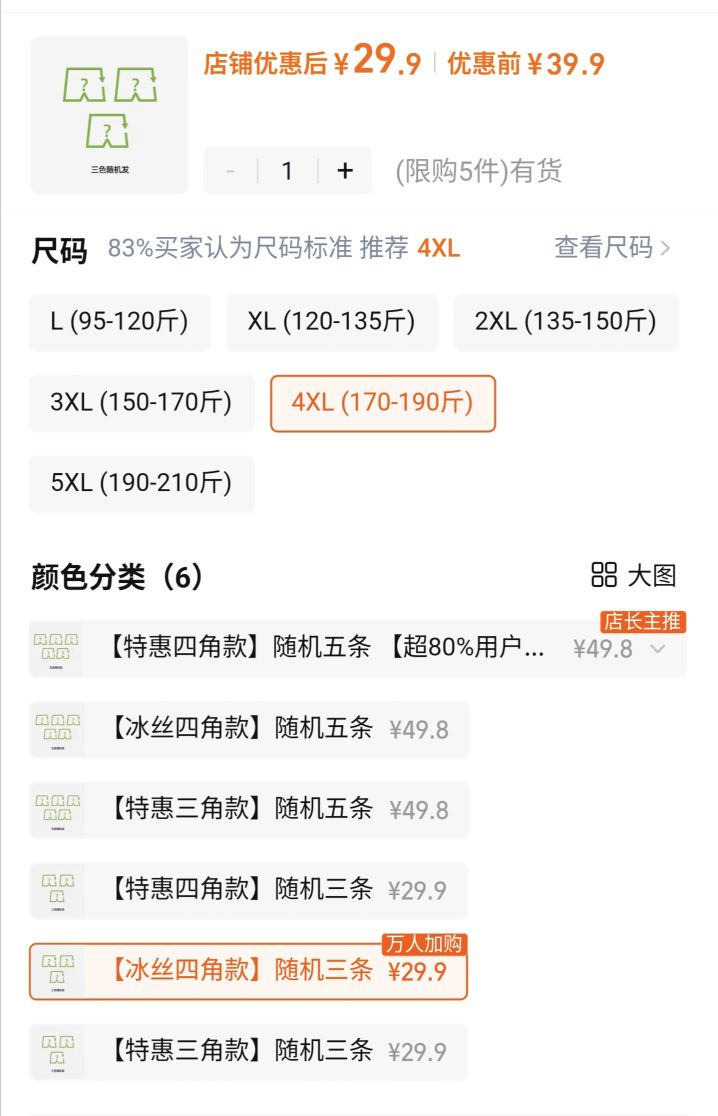Image resolution: width=718 pixels, height=1116 pixels.
Task: Tap the selected 4XL (170-190斤) size
Action: tap(383, 403)
